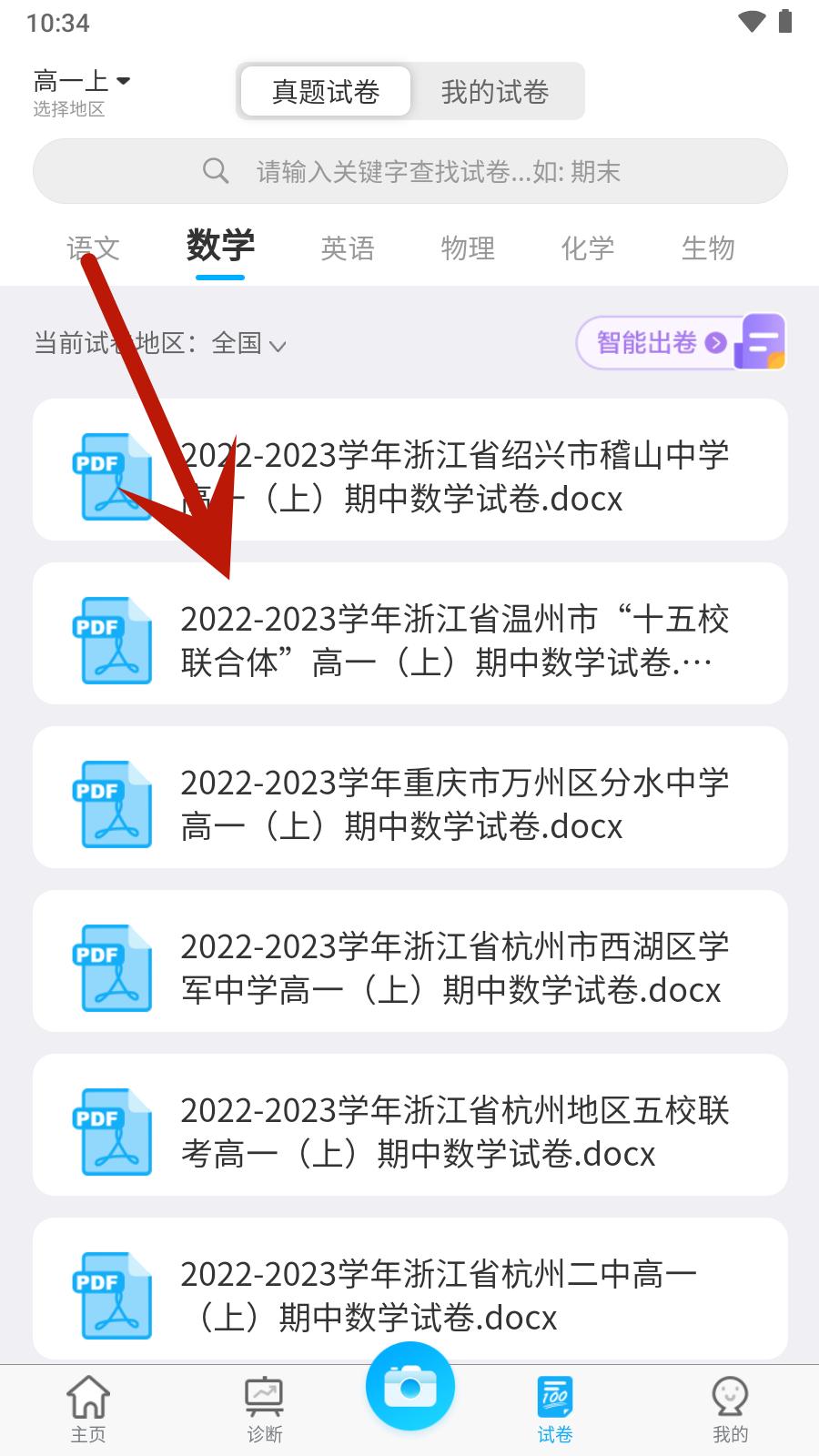Image resolution: width=819 pixels, height=1456 pixels.
Task: Expand the 全国 region dropdown
Action: click(x=248, y=344)
